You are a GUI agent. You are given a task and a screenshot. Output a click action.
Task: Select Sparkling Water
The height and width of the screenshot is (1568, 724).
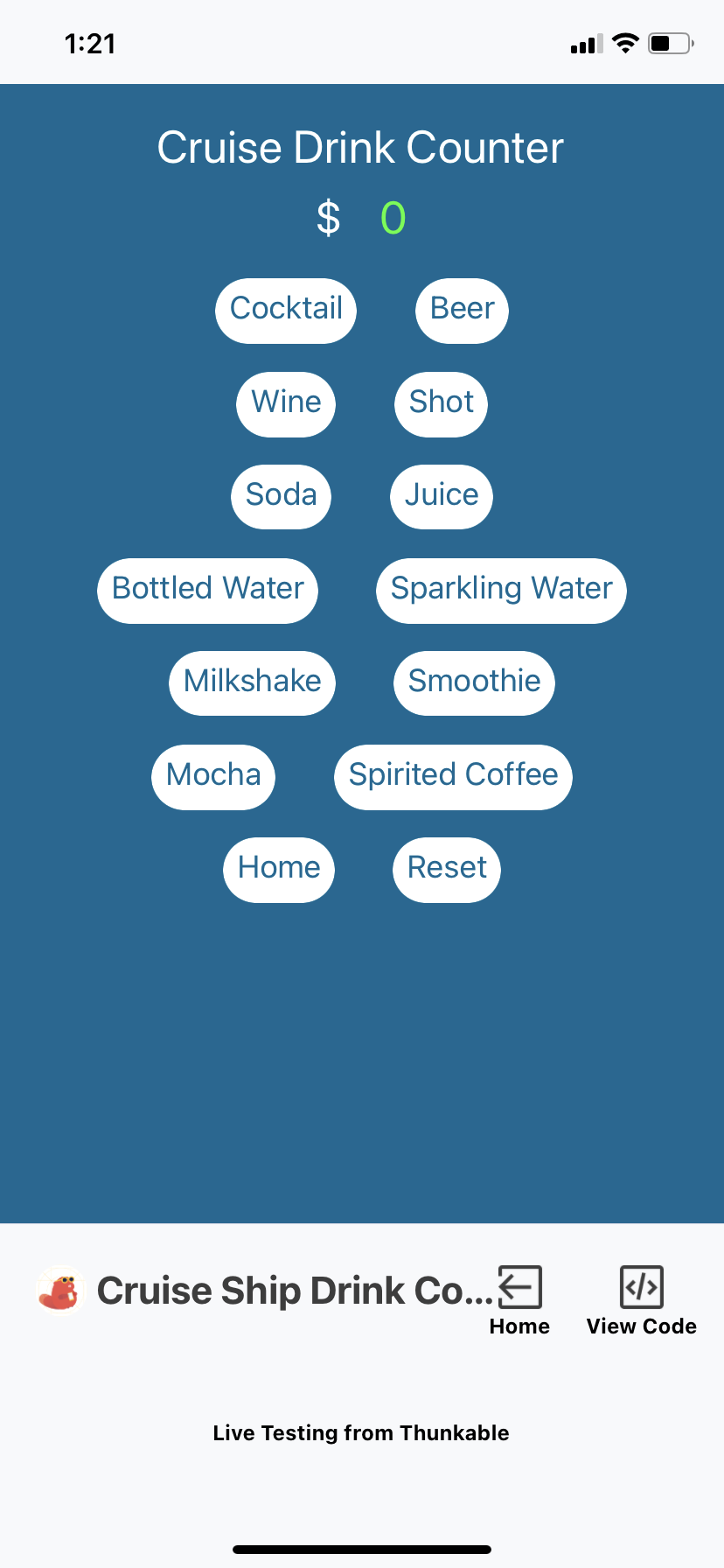pos(501,591)
